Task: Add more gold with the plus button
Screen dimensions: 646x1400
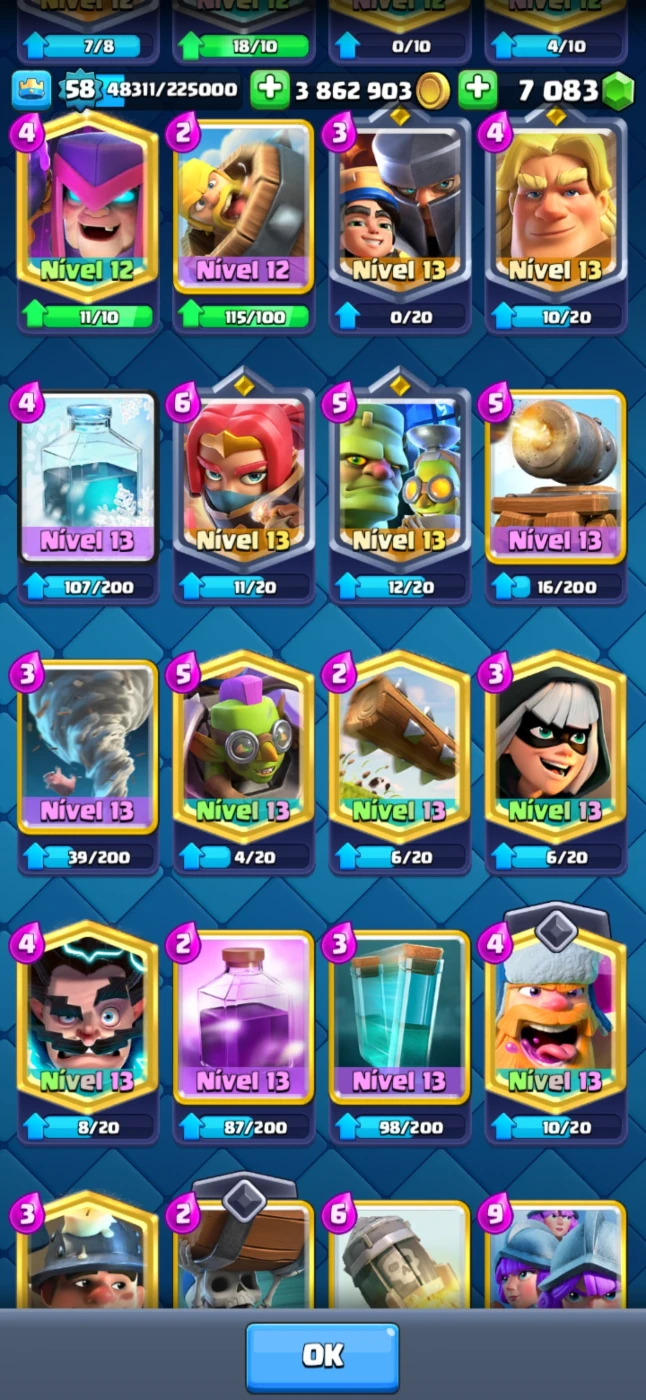Action: (x=269, y=90)
